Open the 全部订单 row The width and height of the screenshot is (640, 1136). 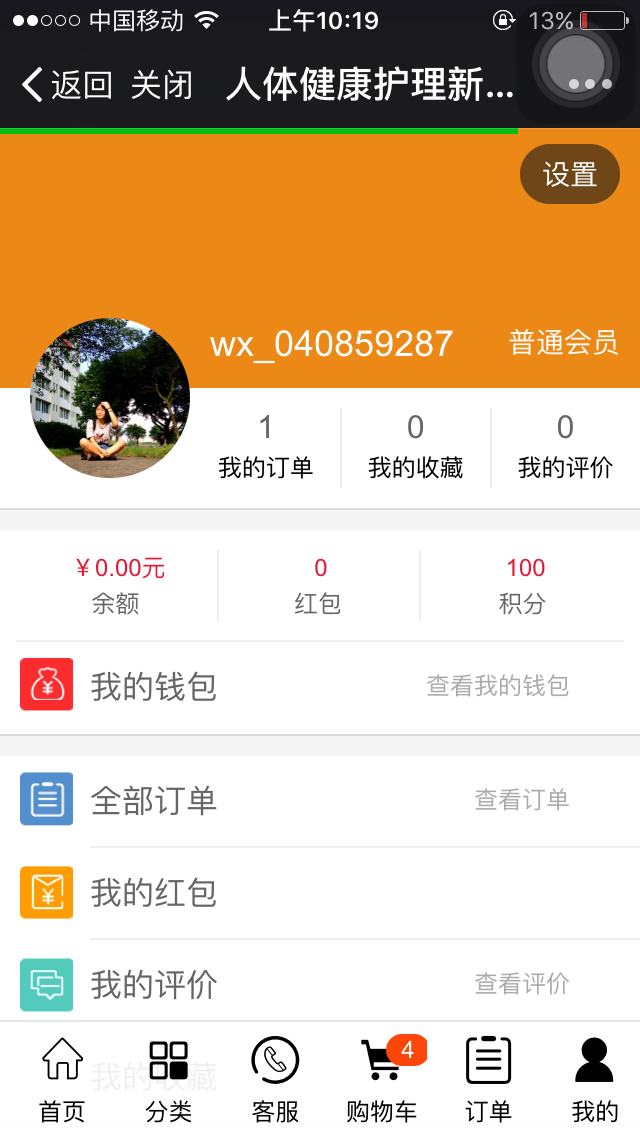320,800
